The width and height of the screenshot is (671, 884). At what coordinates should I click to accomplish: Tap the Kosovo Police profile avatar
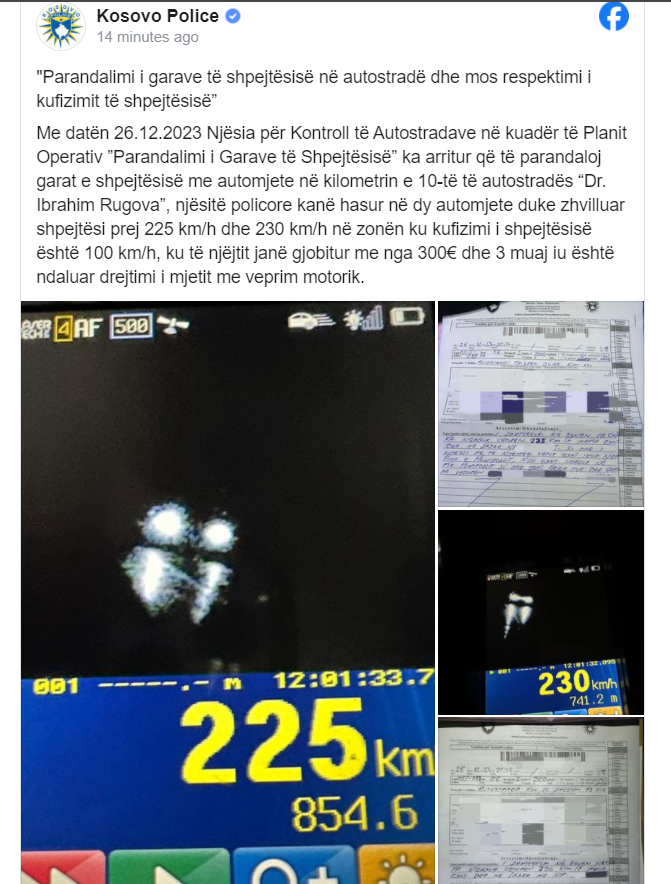coord(60,26)
